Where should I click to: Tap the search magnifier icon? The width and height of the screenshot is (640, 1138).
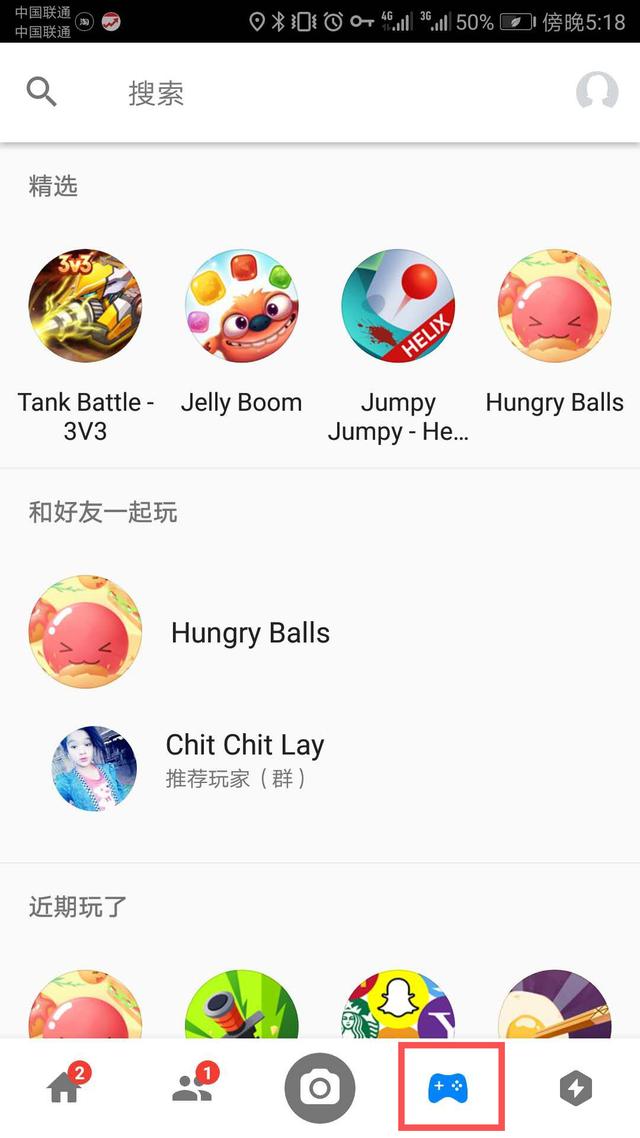[41, 92]
